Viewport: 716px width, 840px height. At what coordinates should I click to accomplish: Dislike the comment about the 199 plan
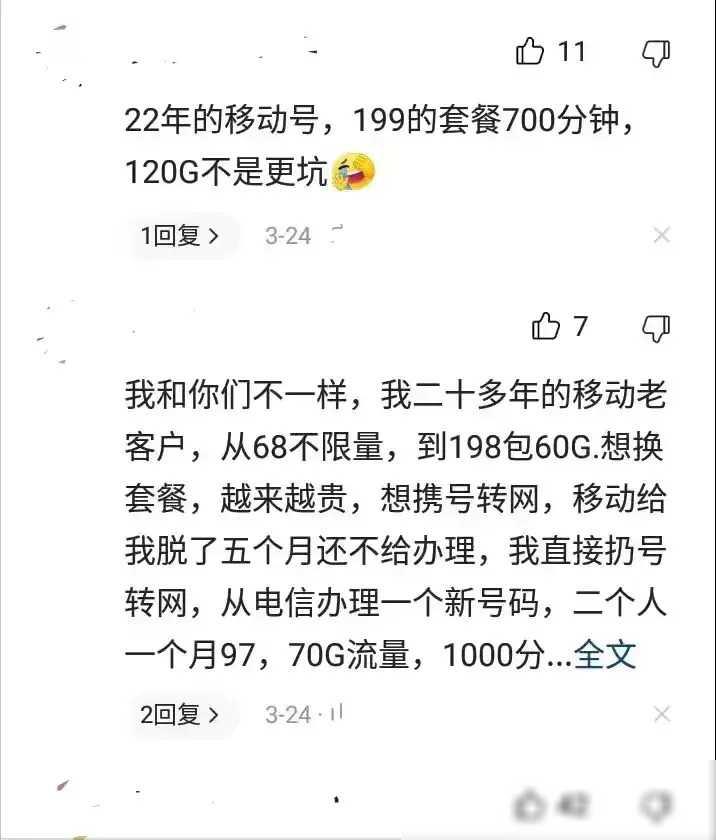pos(655,53)
